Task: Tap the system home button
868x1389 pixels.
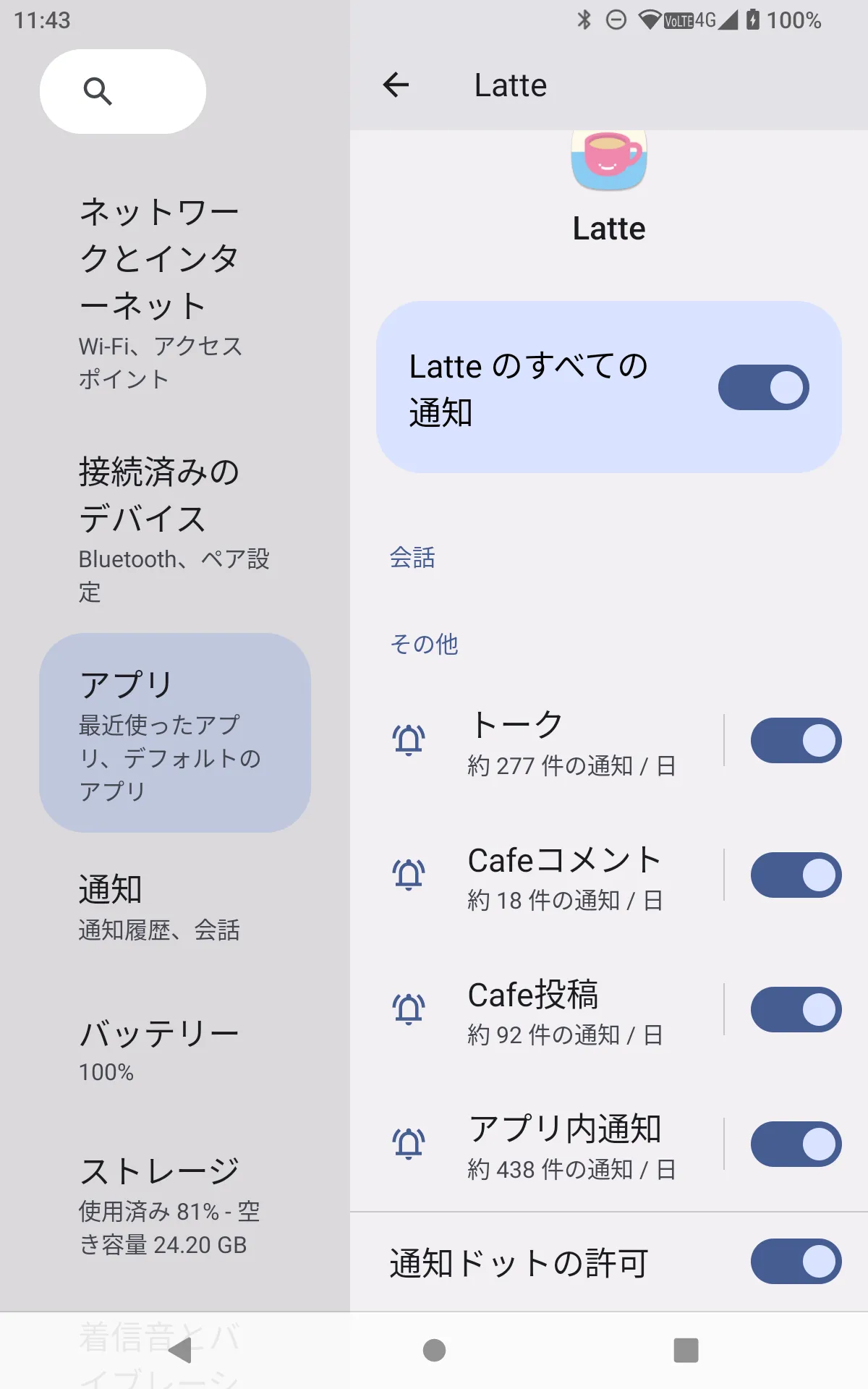Action: click(x=434, y=1350)
